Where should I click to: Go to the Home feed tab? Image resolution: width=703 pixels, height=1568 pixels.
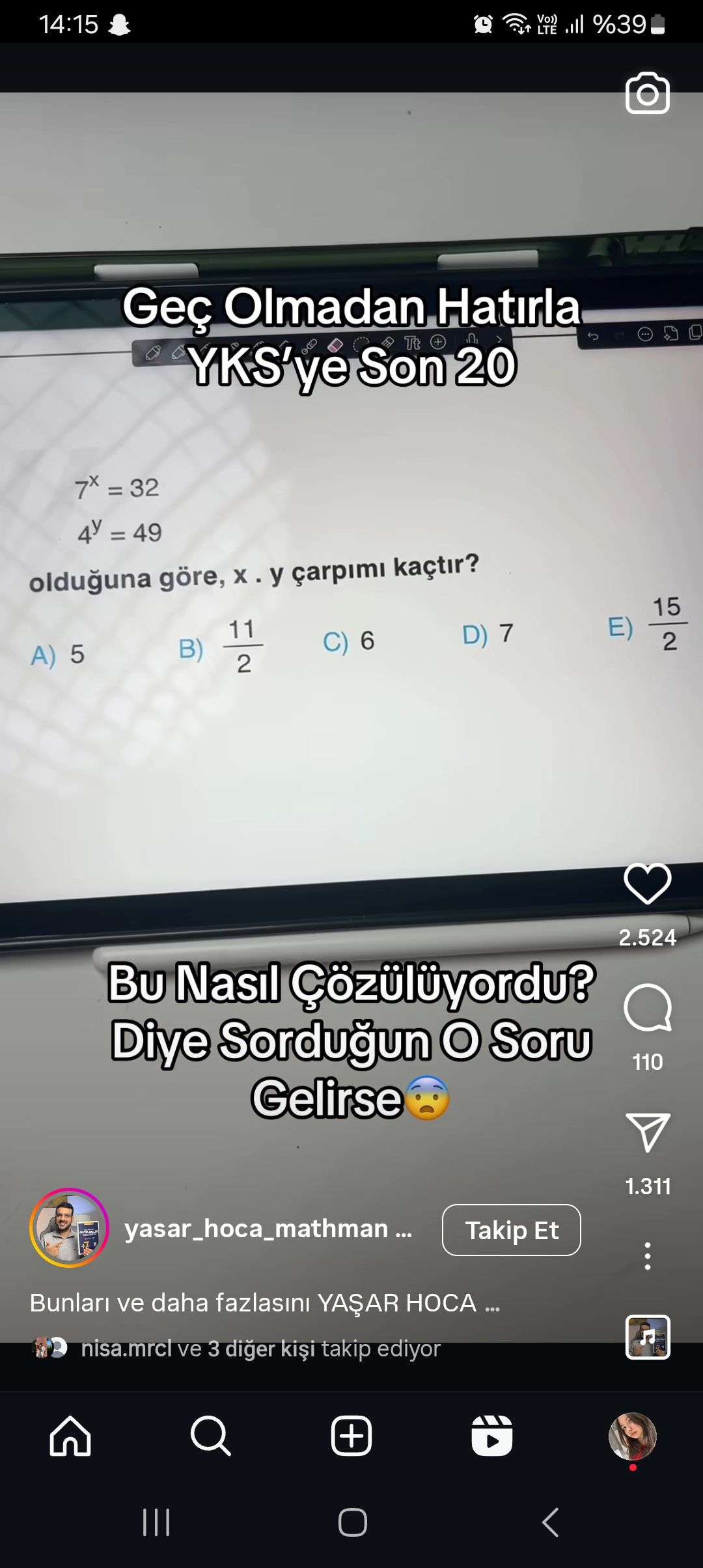point(70,1436)
